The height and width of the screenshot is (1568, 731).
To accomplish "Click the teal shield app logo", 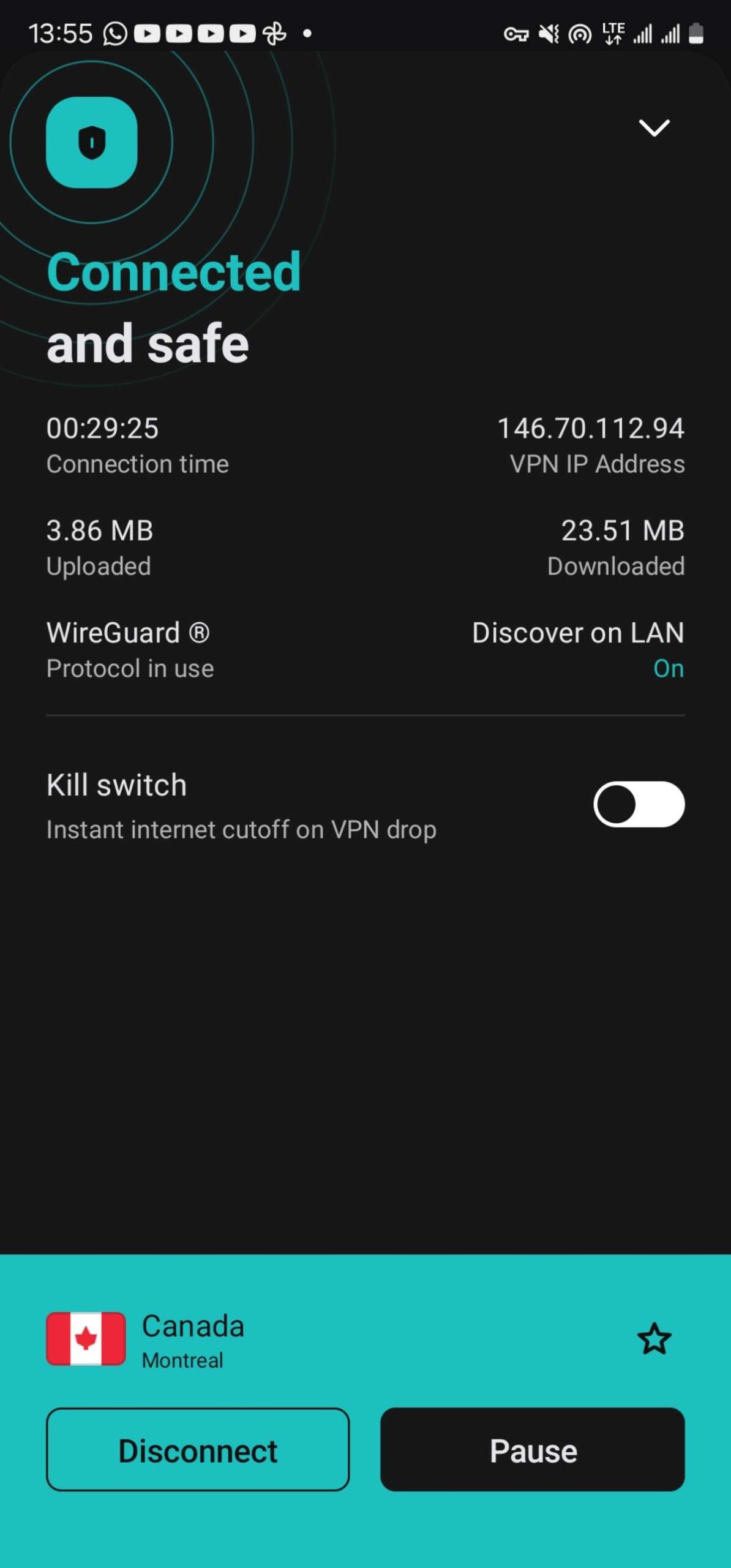I will (91, 142).
